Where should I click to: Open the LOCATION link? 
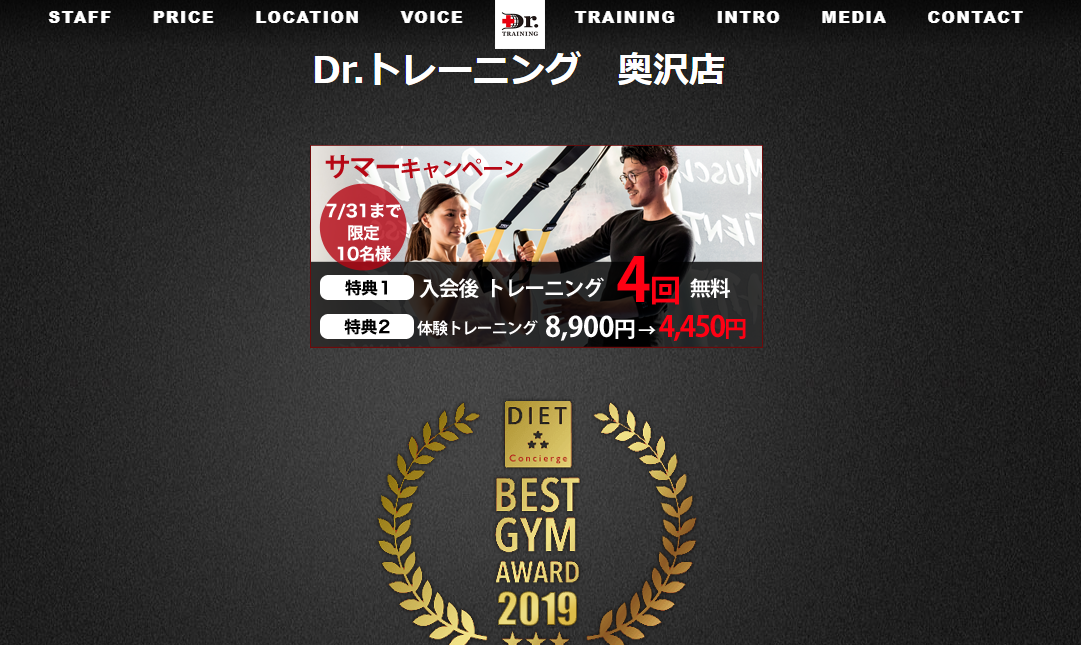pos(307,17)
